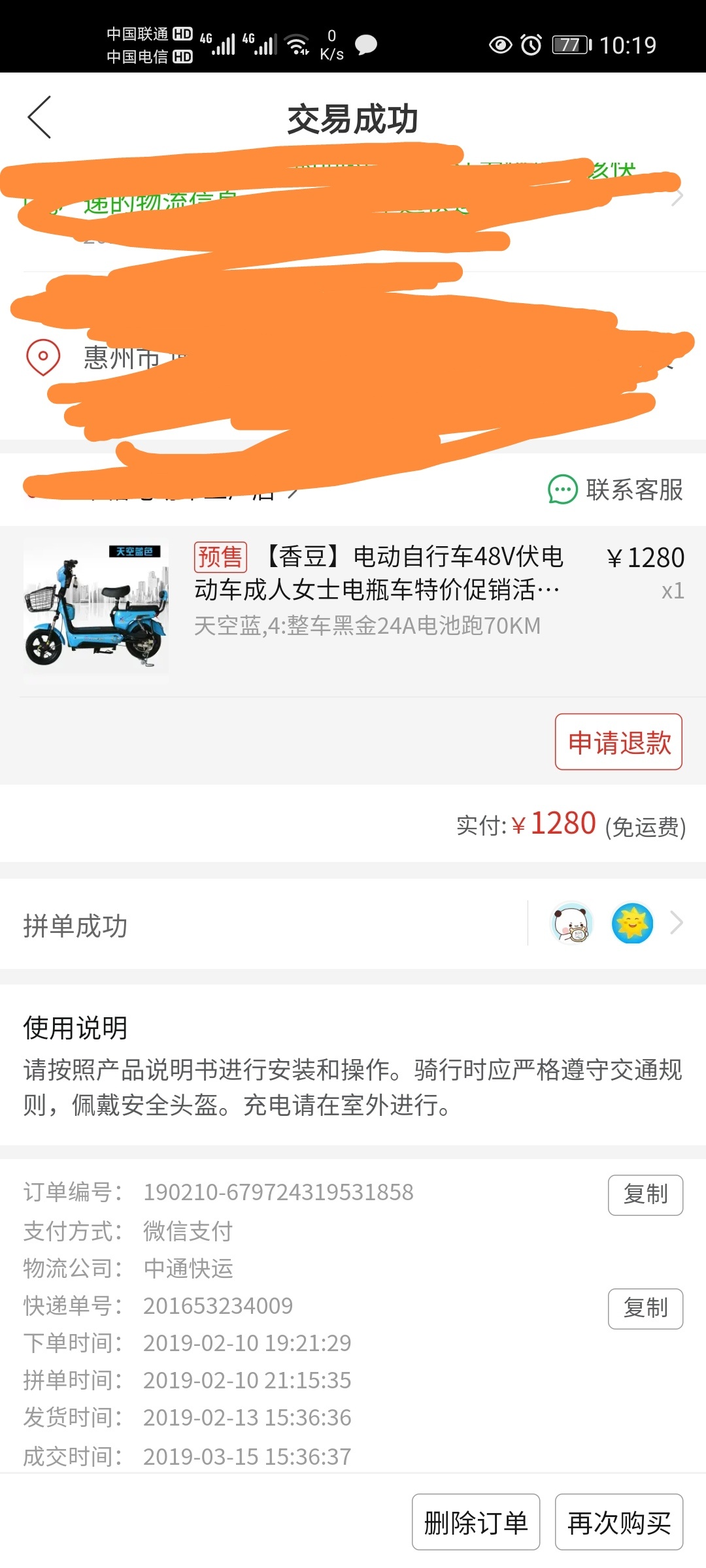This screenshot has width=706, height=1568.
Task: Buy again with 再次购买
Action: 618,1522
